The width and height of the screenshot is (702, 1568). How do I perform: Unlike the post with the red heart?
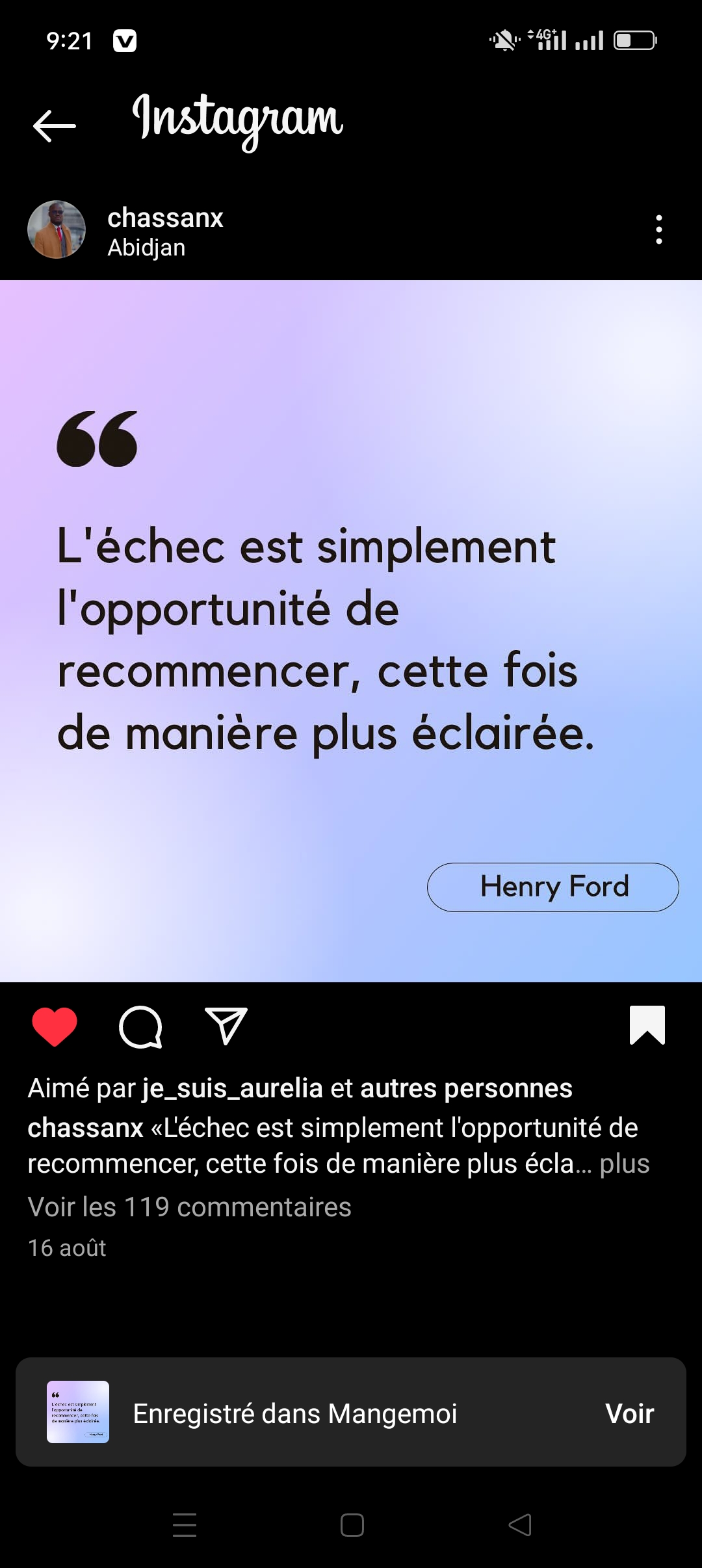[x=55, y=1026]
